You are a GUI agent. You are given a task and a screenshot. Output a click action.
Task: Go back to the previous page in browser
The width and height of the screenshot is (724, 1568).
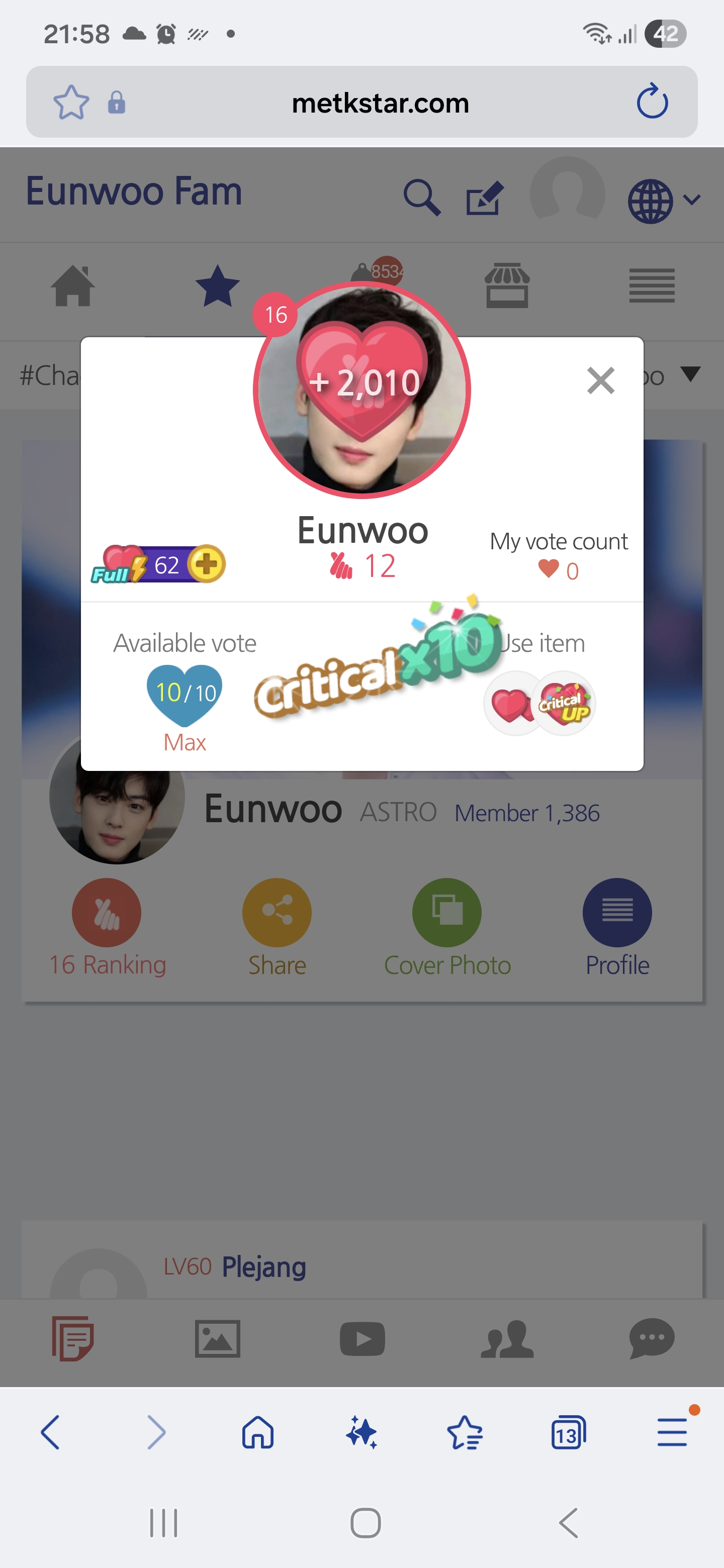click(x=51, y=1432)
